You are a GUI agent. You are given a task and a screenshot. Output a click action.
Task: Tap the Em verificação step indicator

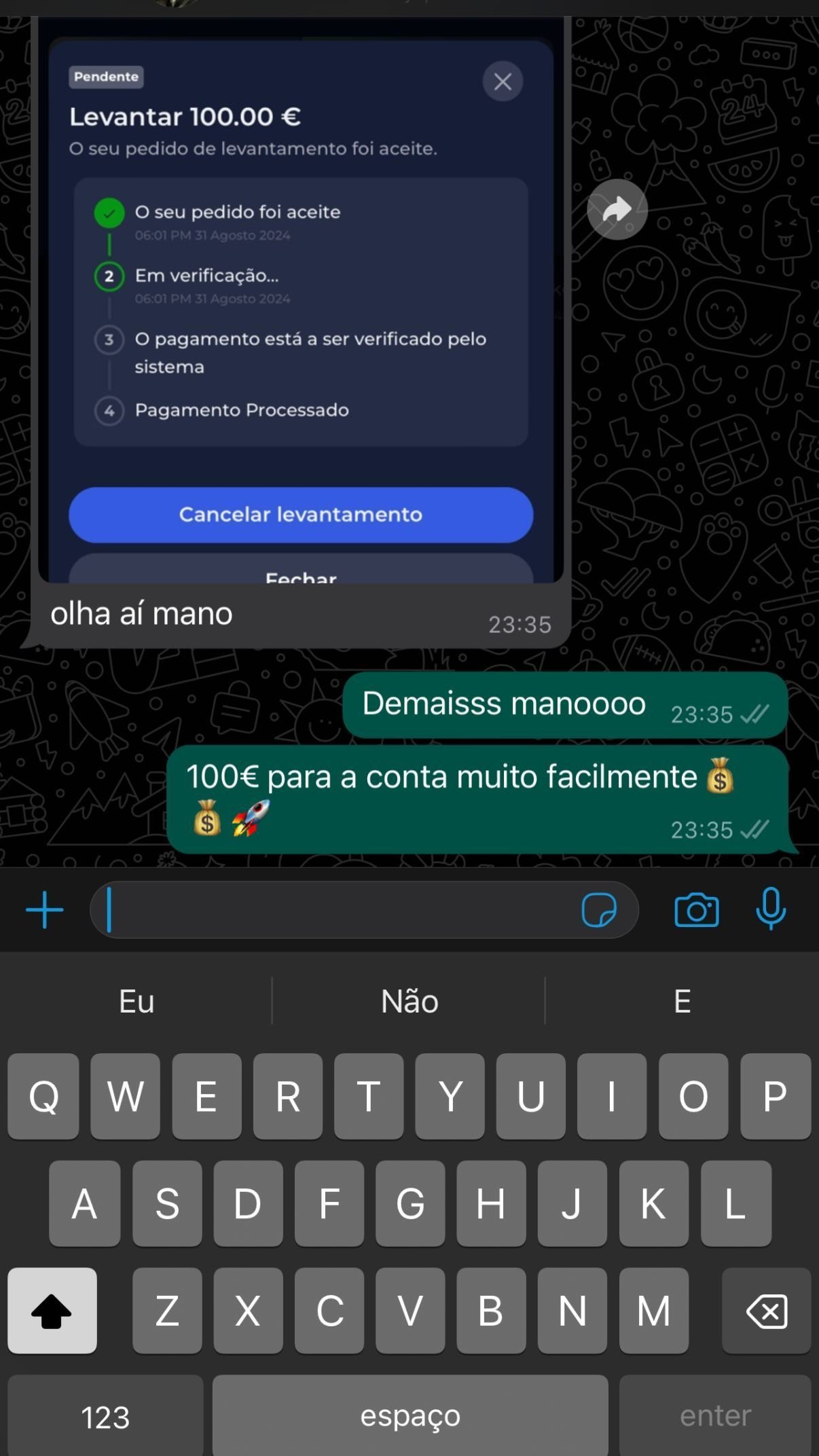109,276
